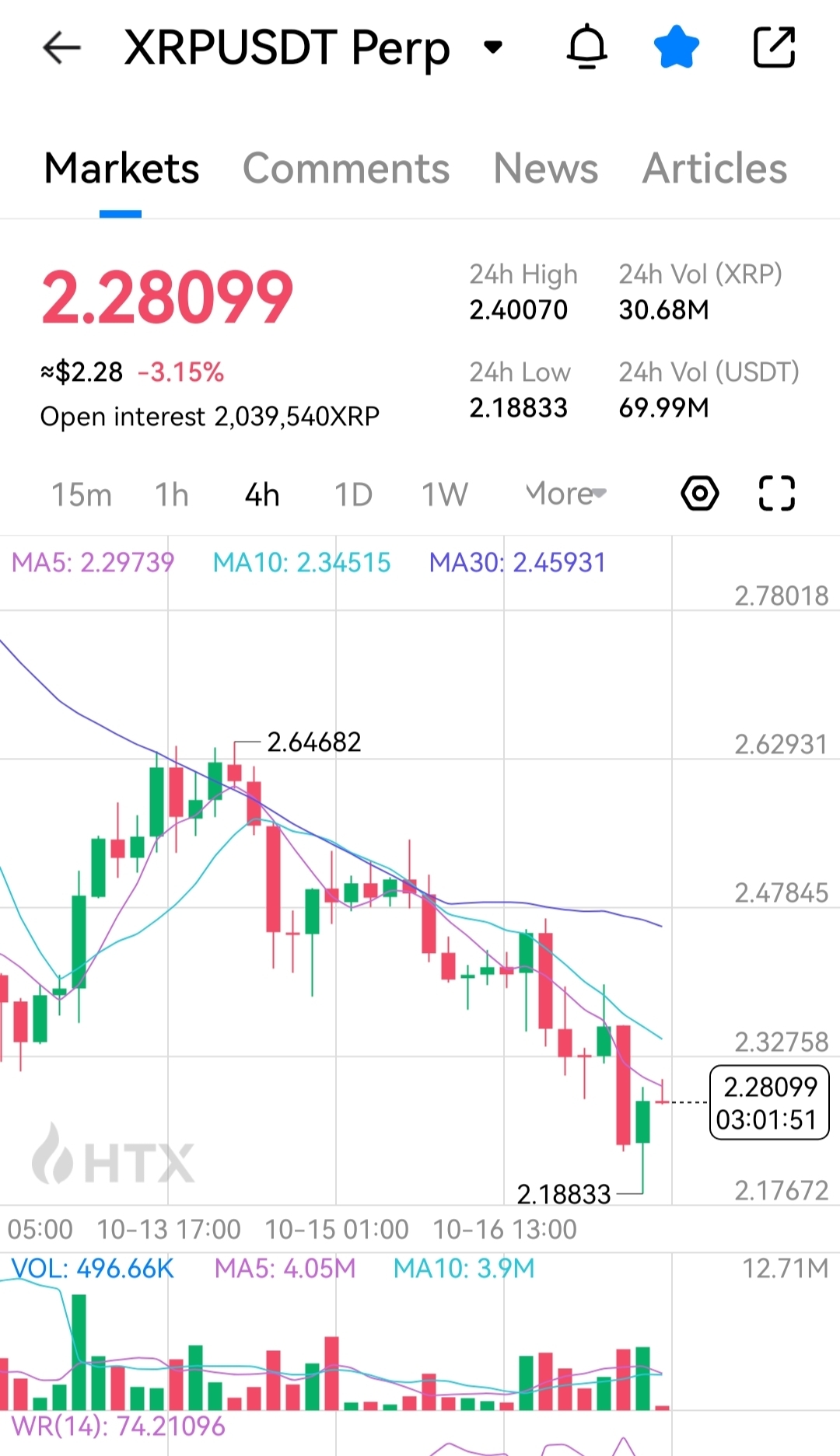
Task: Select the 15m chart interval
Action: click(x=81, y=494)
